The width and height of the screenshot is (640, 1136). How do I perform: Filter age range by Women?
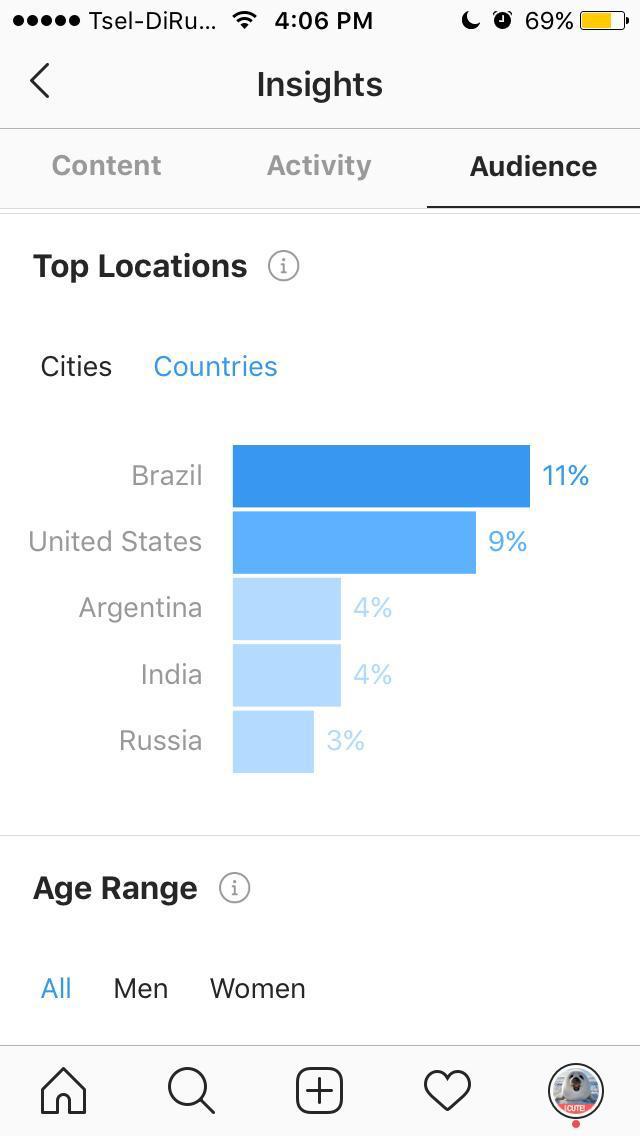tap(257, 988)
